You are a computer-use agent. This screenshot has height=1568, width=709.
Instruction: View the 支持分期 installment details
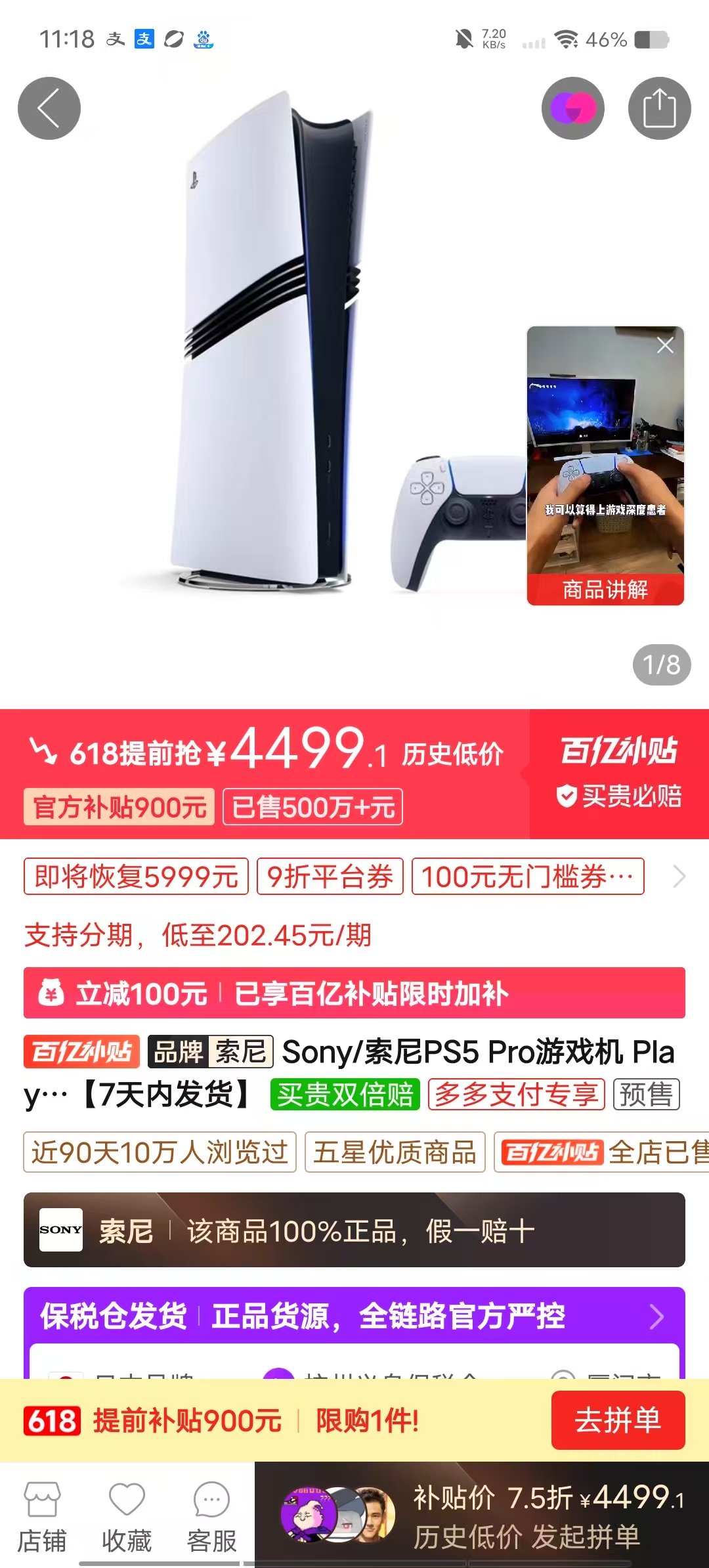tap(198, 935)
